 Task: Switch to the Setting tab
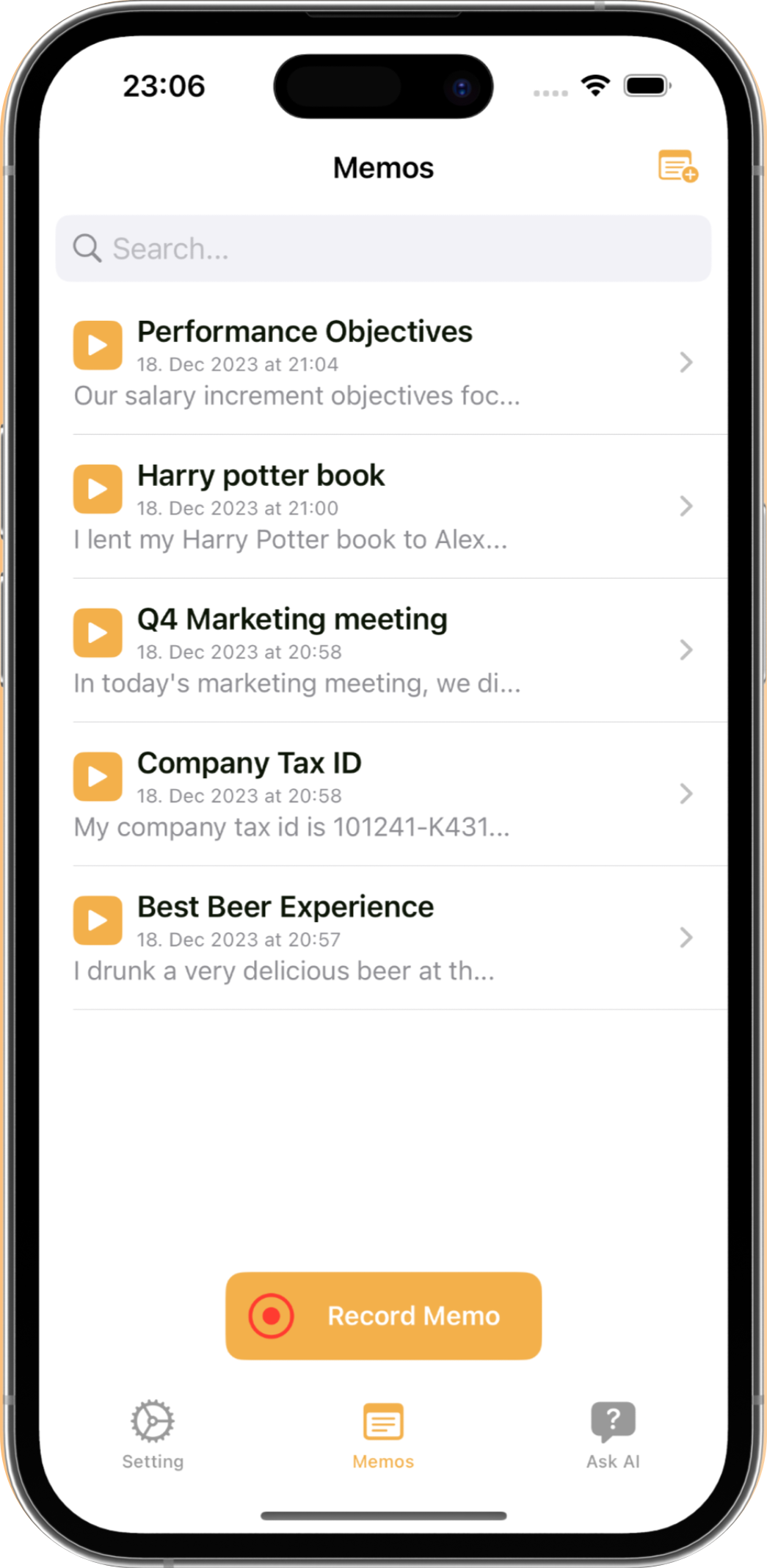point(153,1434)
